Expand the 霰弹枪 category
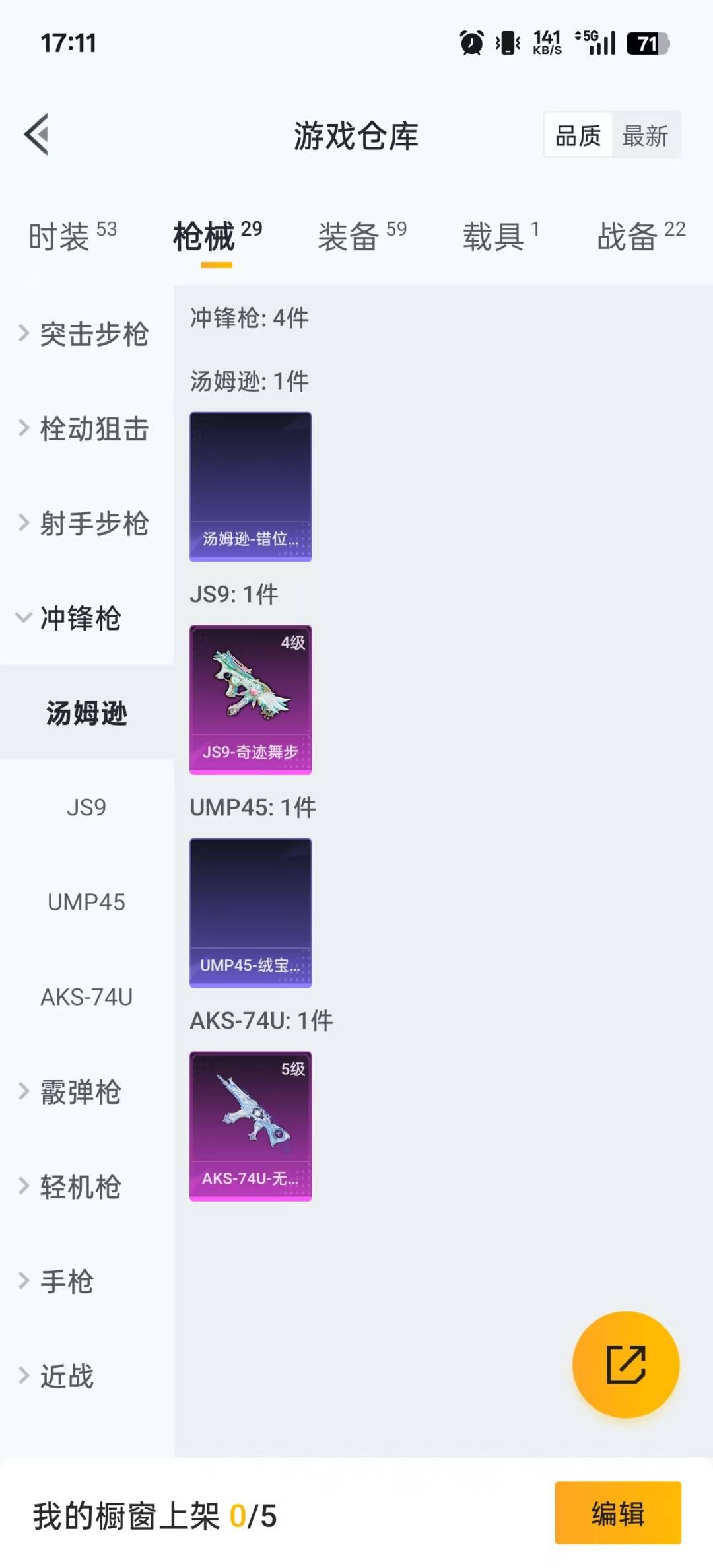The height and width of the screenshot is (1568, 713). (74, 1093)
